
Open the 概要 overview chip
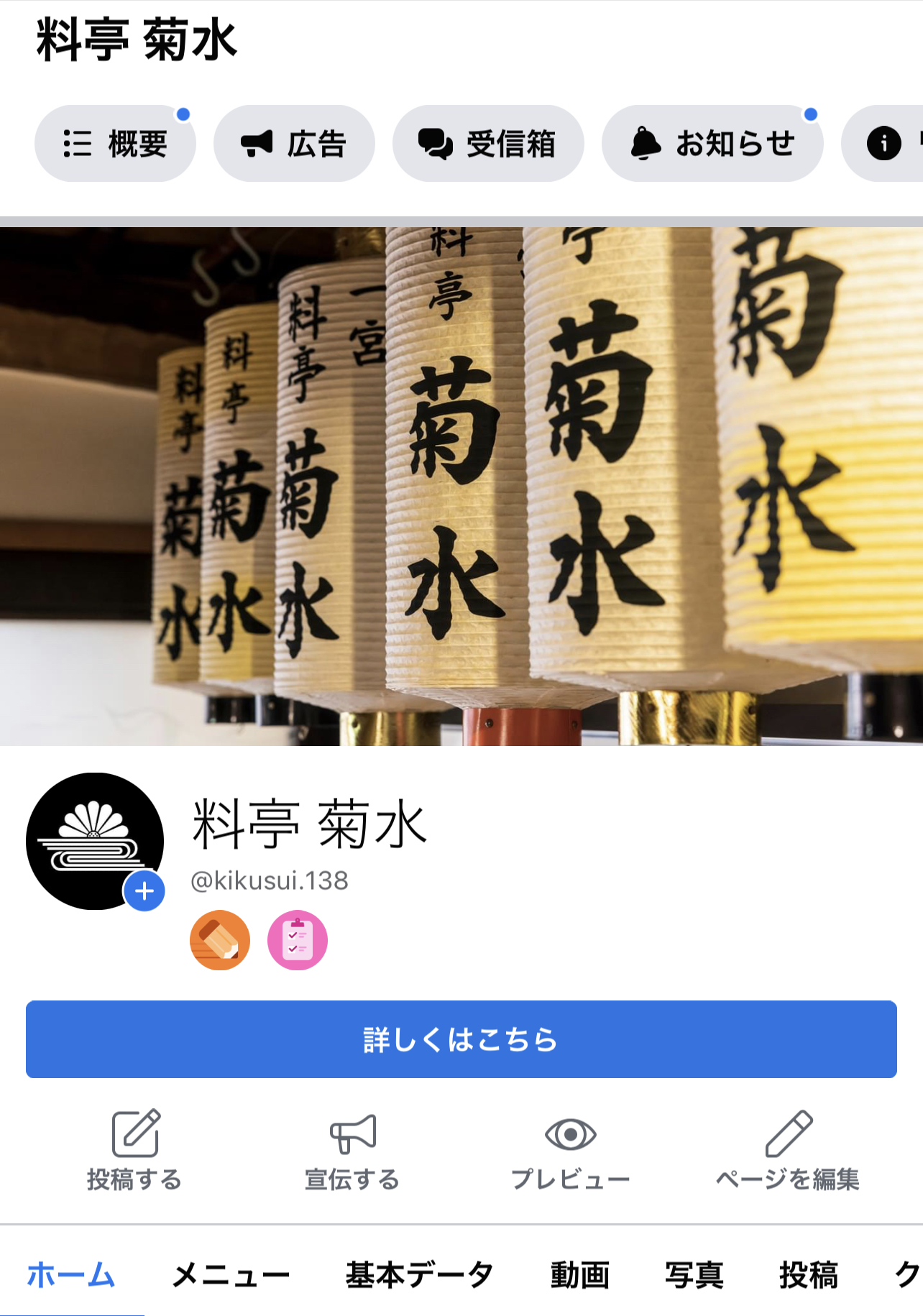tap(115, 144)
